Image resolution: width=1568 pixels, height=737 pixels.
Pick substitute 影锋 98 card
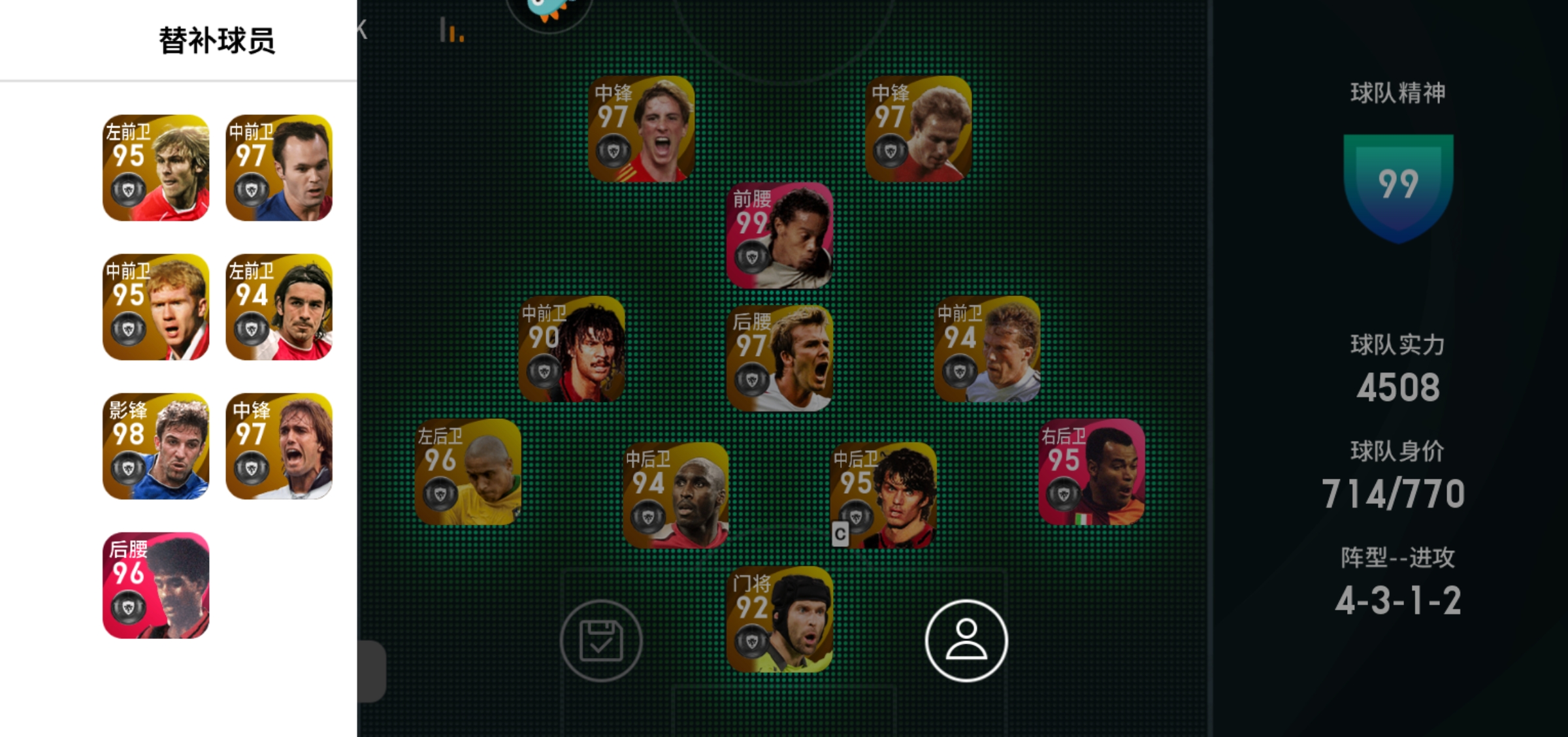click(x=155, y=446)
